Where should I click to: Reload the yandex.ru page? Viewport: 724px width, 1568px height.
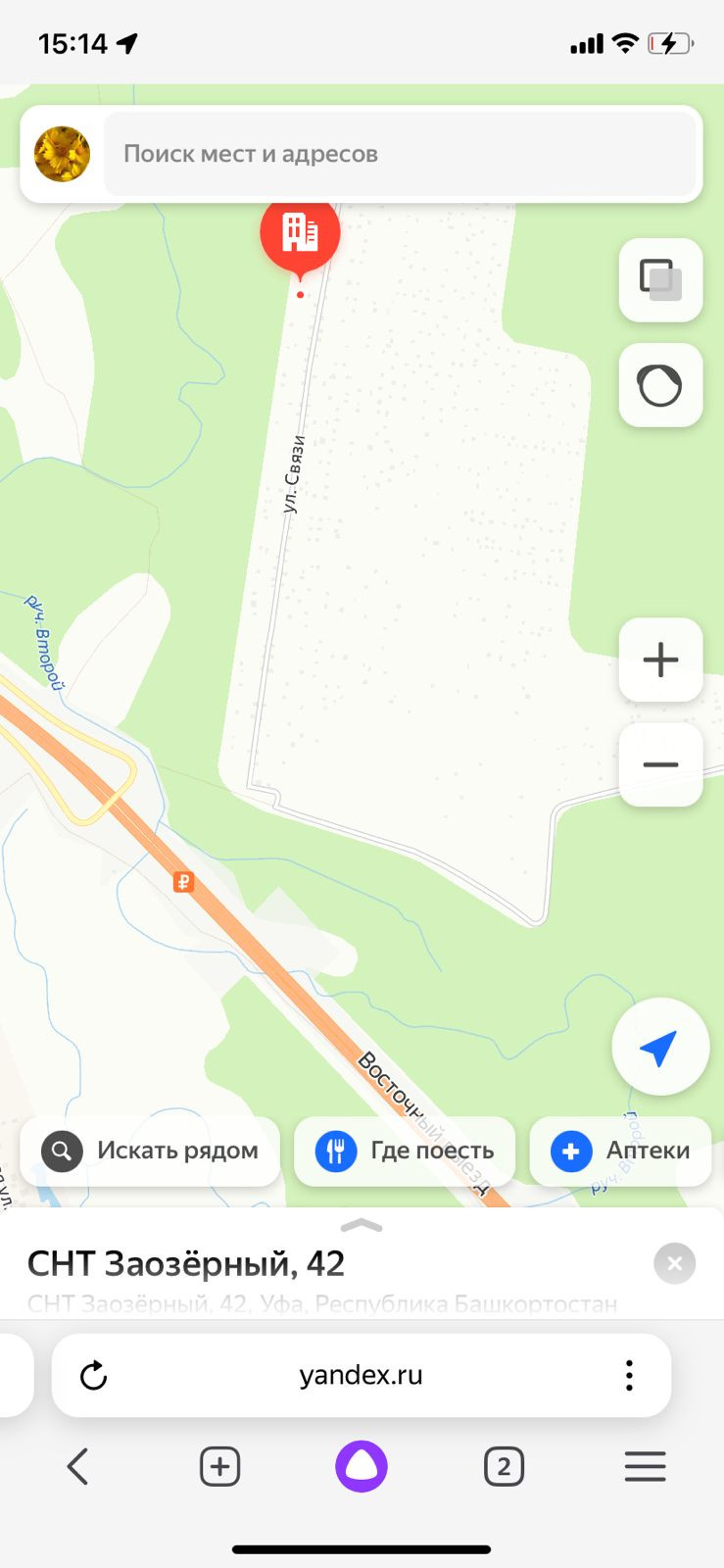[94, 1376]
